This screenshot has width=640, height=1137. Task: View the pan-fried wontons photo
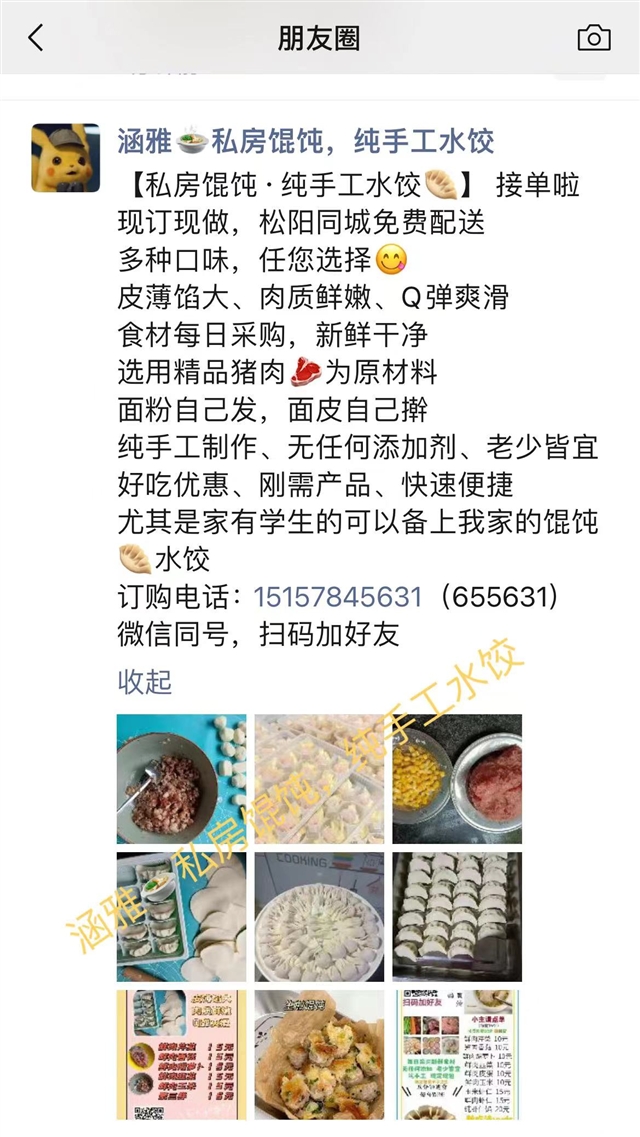(x=319, y=1054)
